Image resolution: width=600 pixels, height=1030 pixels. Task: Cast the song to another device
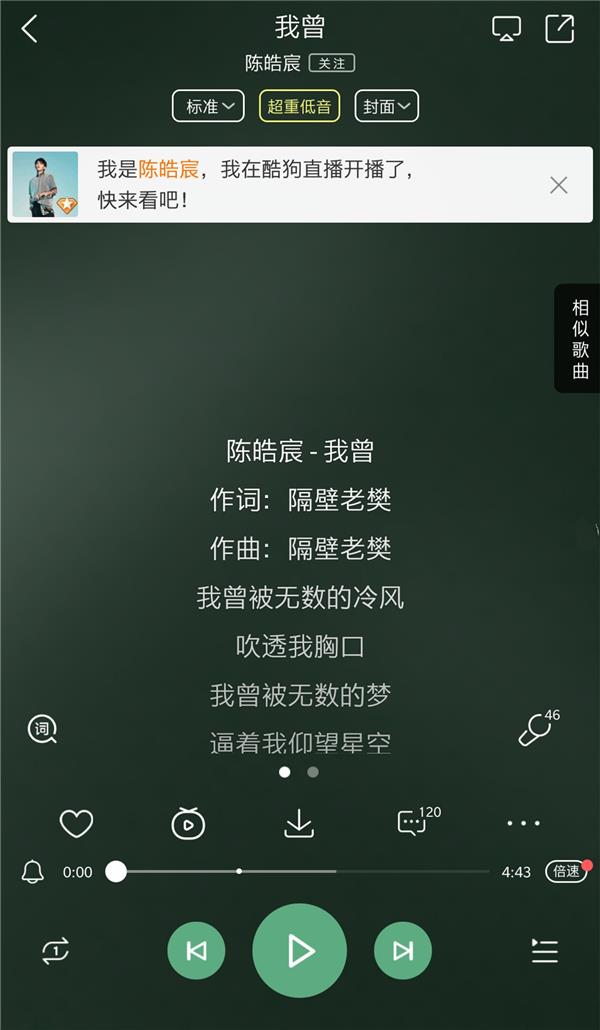click(x=507, y=29)
